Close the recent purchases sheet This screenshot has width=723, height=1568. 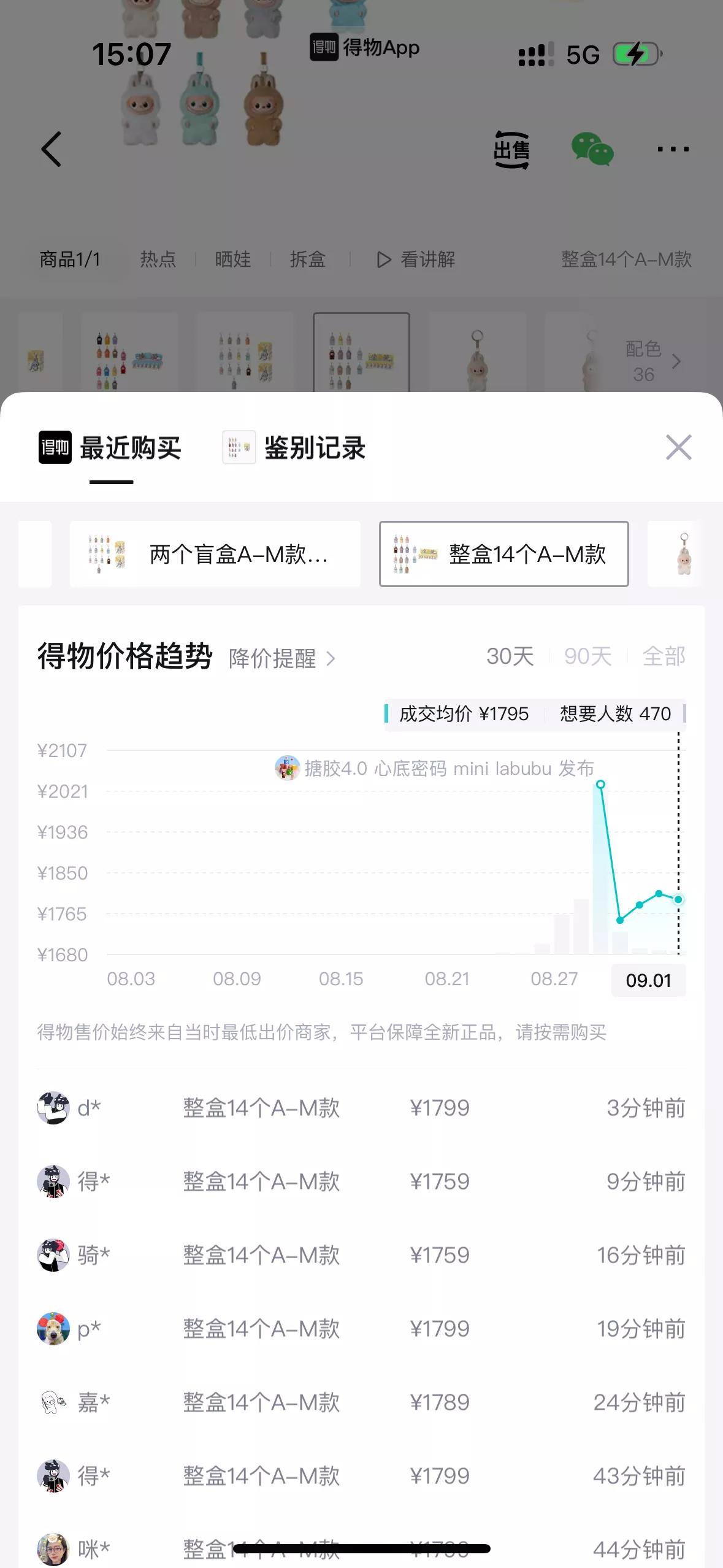tap(678, 447)
